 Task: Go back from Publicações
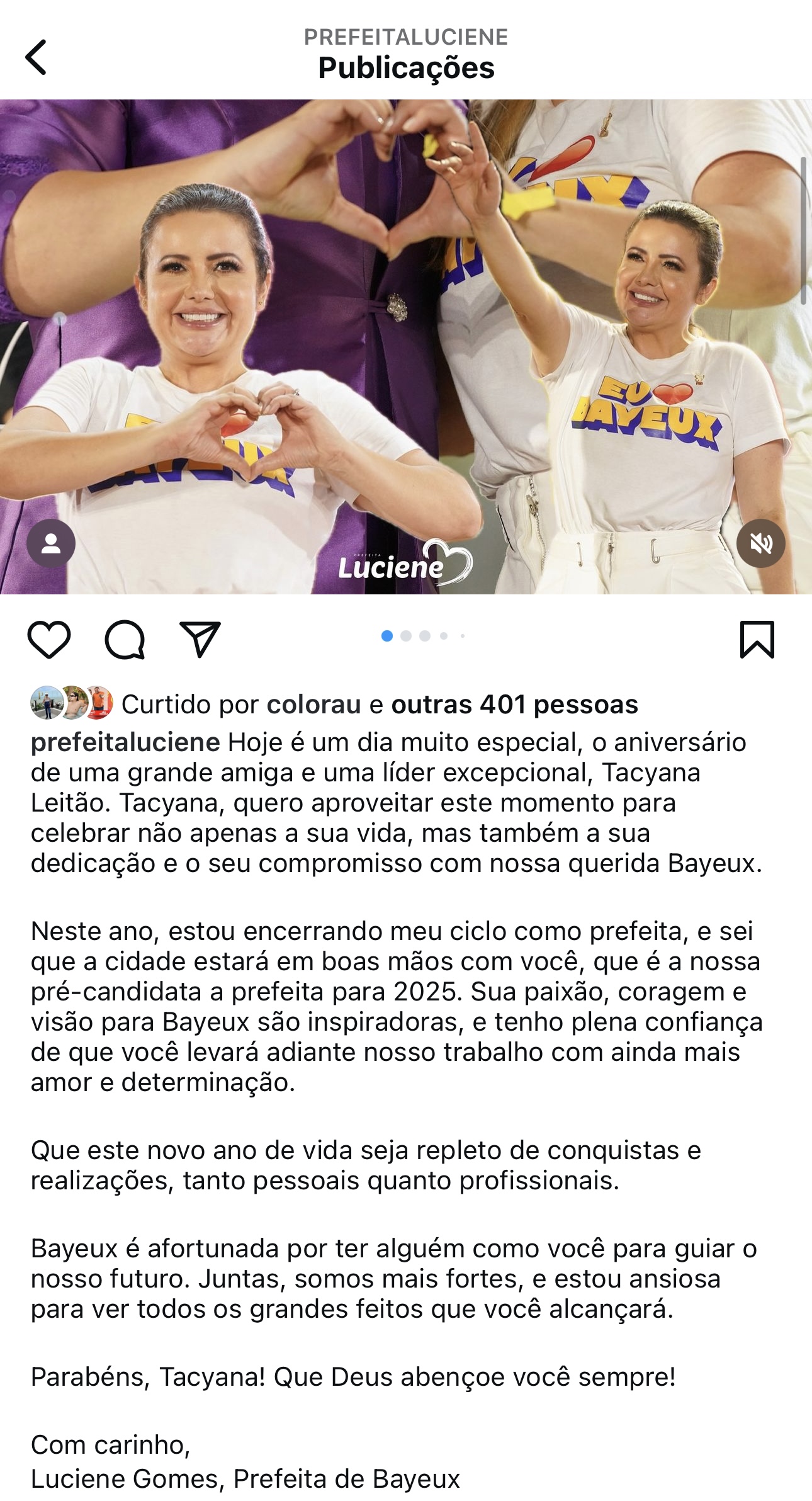[x=36, y=57]
